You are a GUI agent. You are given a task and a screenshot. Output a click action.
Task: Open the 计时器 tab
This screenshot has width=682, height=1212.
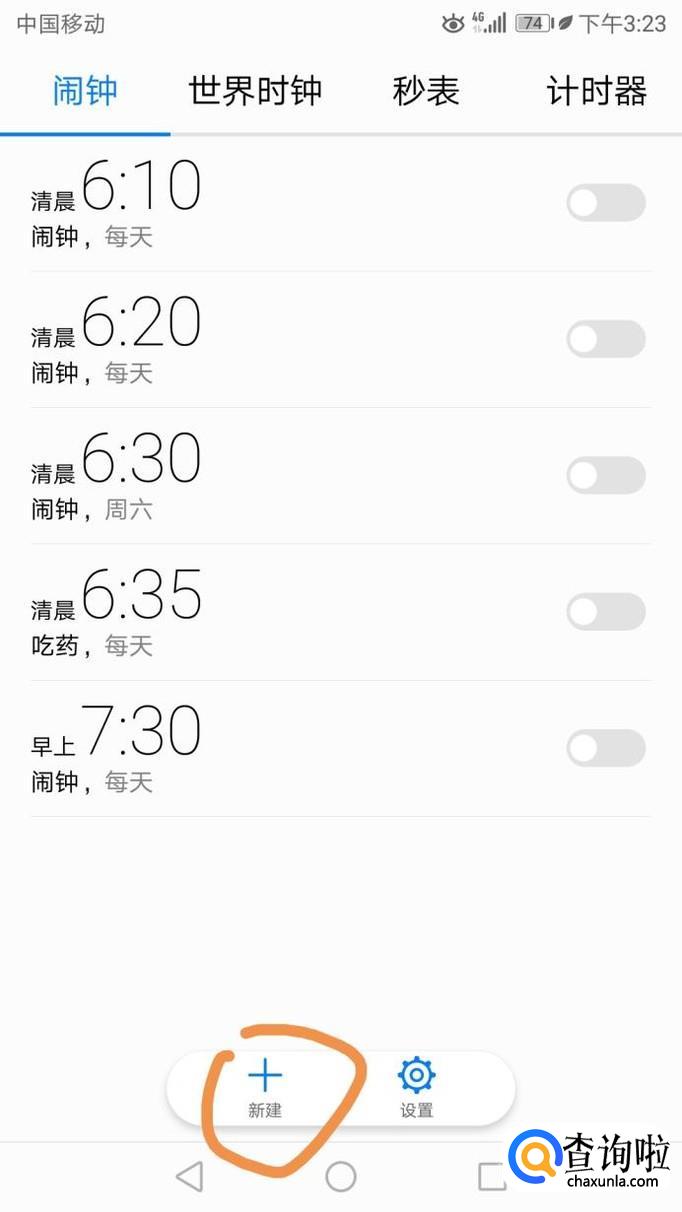pyautogui.click(x=596, y=91)
